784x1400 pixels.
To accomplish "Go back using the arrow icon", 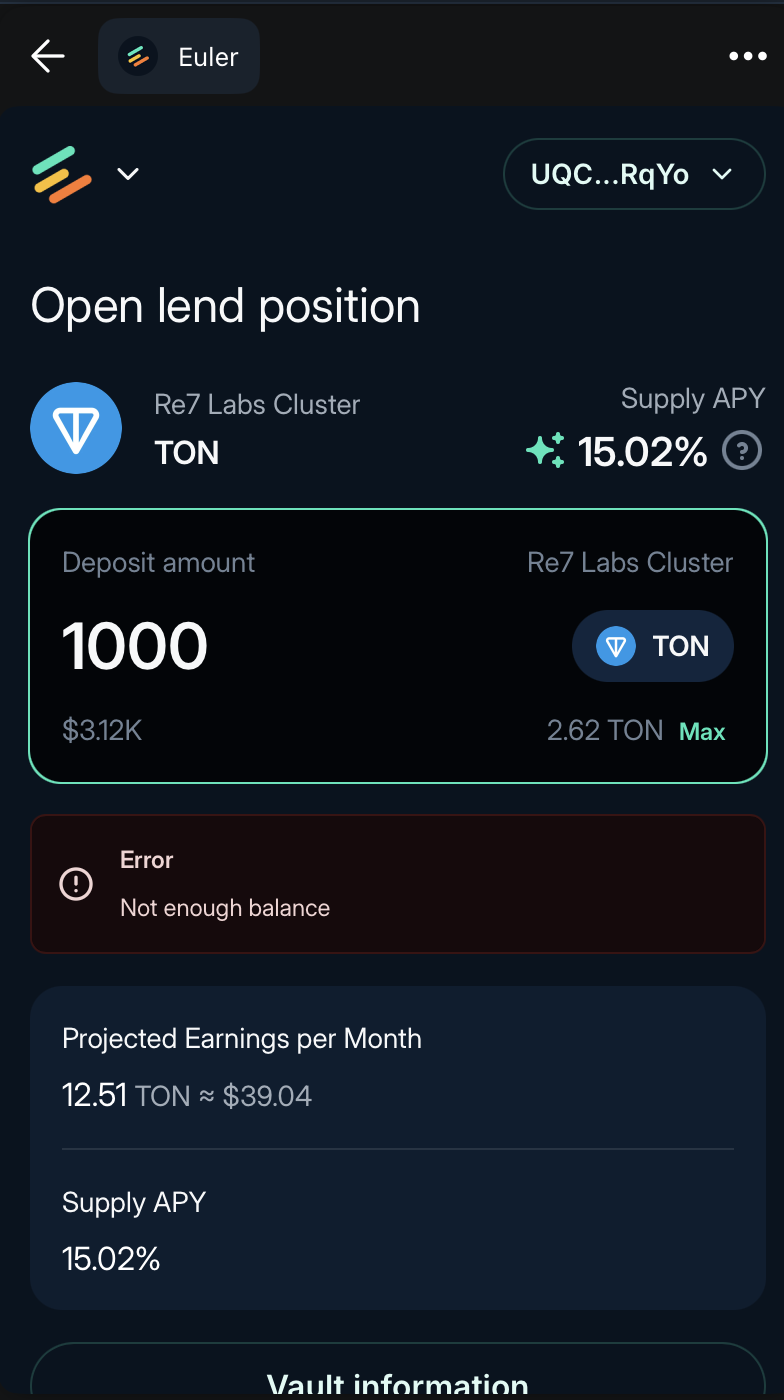I will pyautogui.click(x=47, y=57).
